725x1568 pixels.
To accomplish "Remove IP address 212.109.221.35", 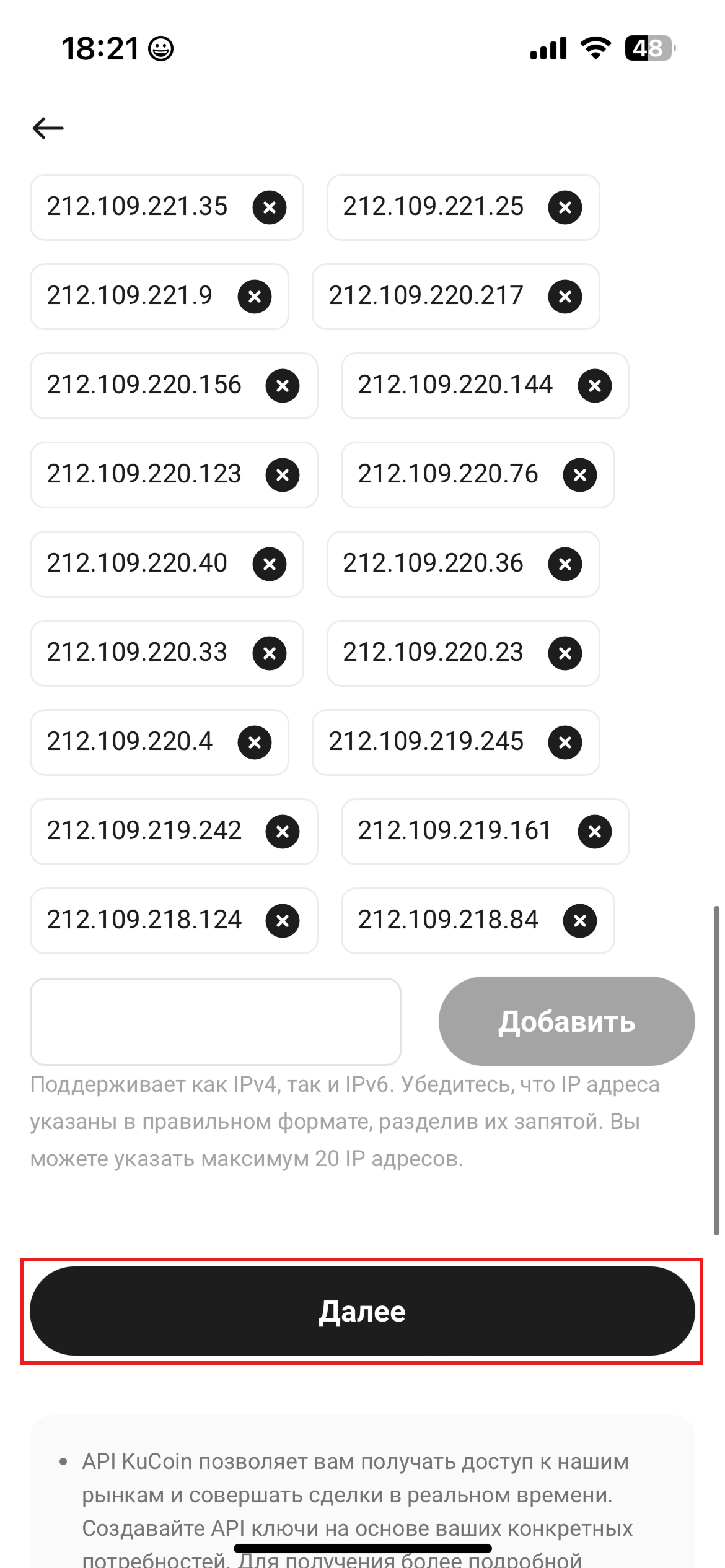I will (x=270, y=207).
